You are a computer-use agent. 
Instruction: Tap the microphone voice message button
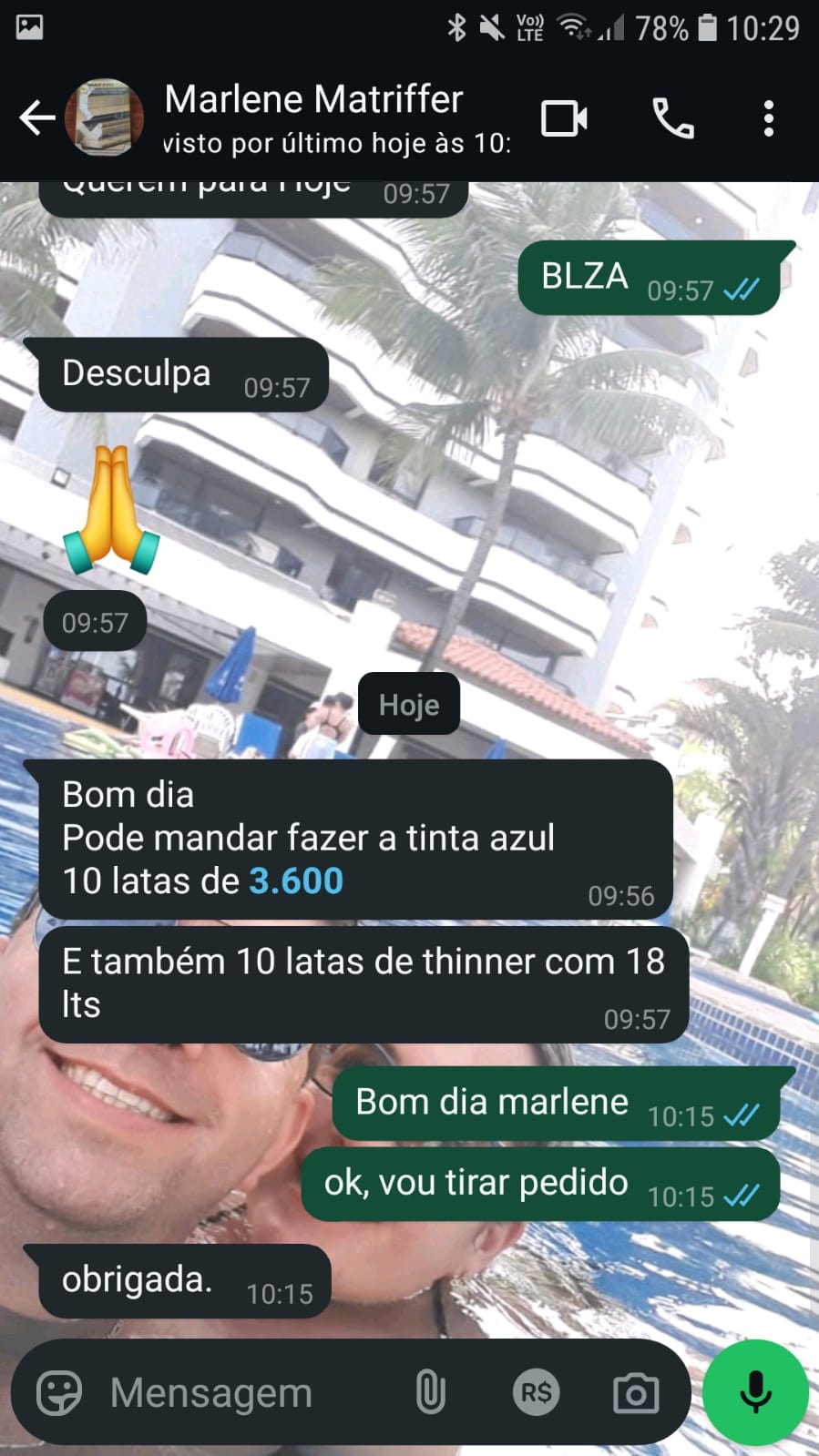(755, 1392)
